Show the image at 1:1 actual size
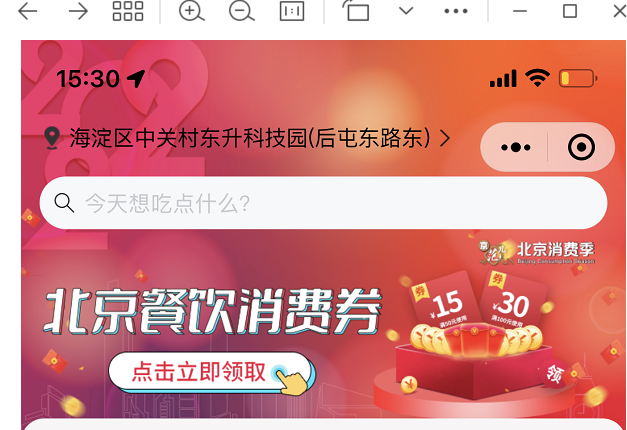This screenshot has height=430, width=627. tap(291, 11)
